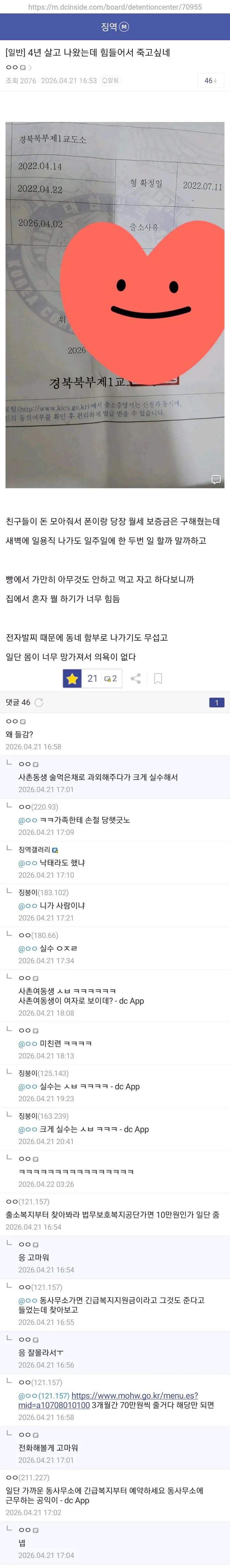Viewport: 230px width, 1568px height.
Task: Bookmark this post
Action: pyautogui.click(x=157, y=678)
